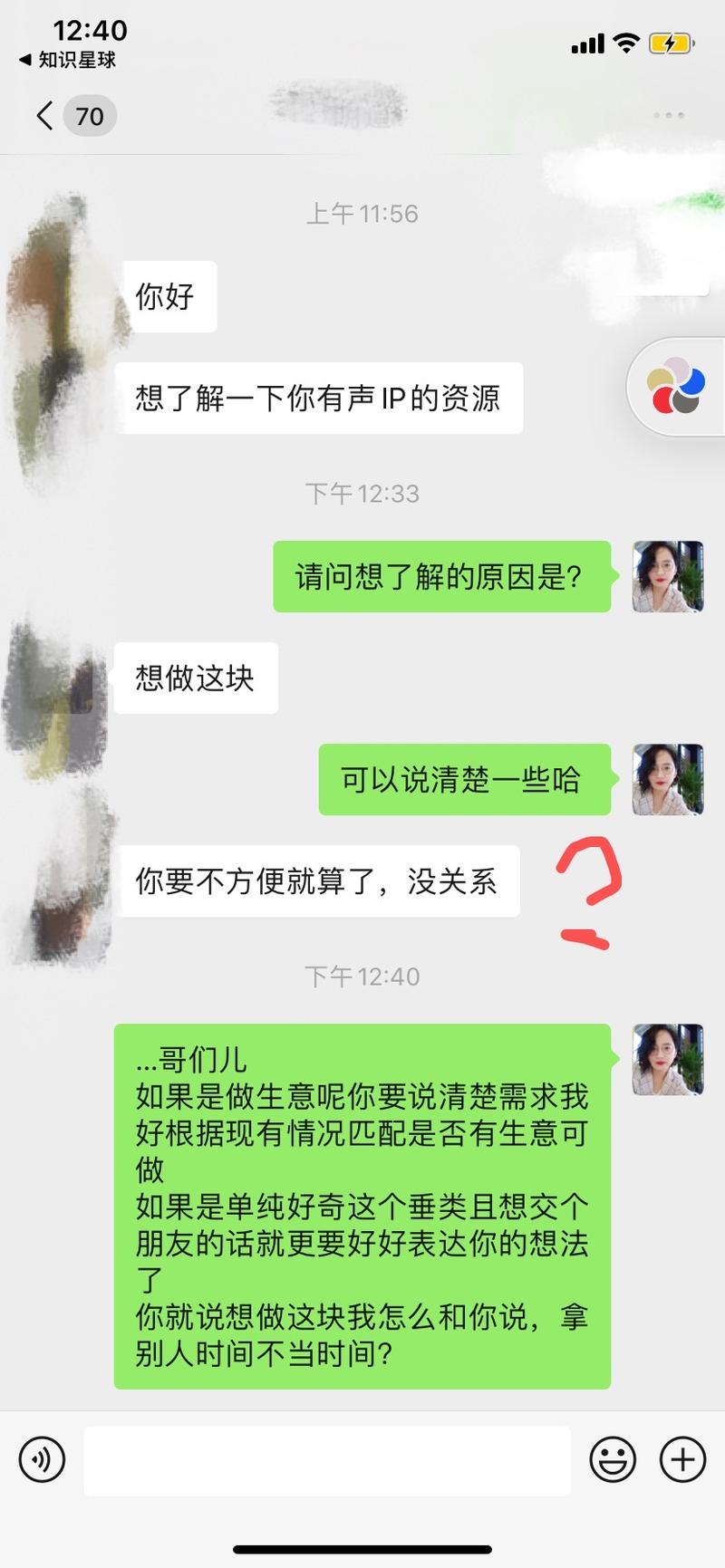725x1568 pixels.
Task: Select the 想做这块 message bubble
Action: [195, 678]
